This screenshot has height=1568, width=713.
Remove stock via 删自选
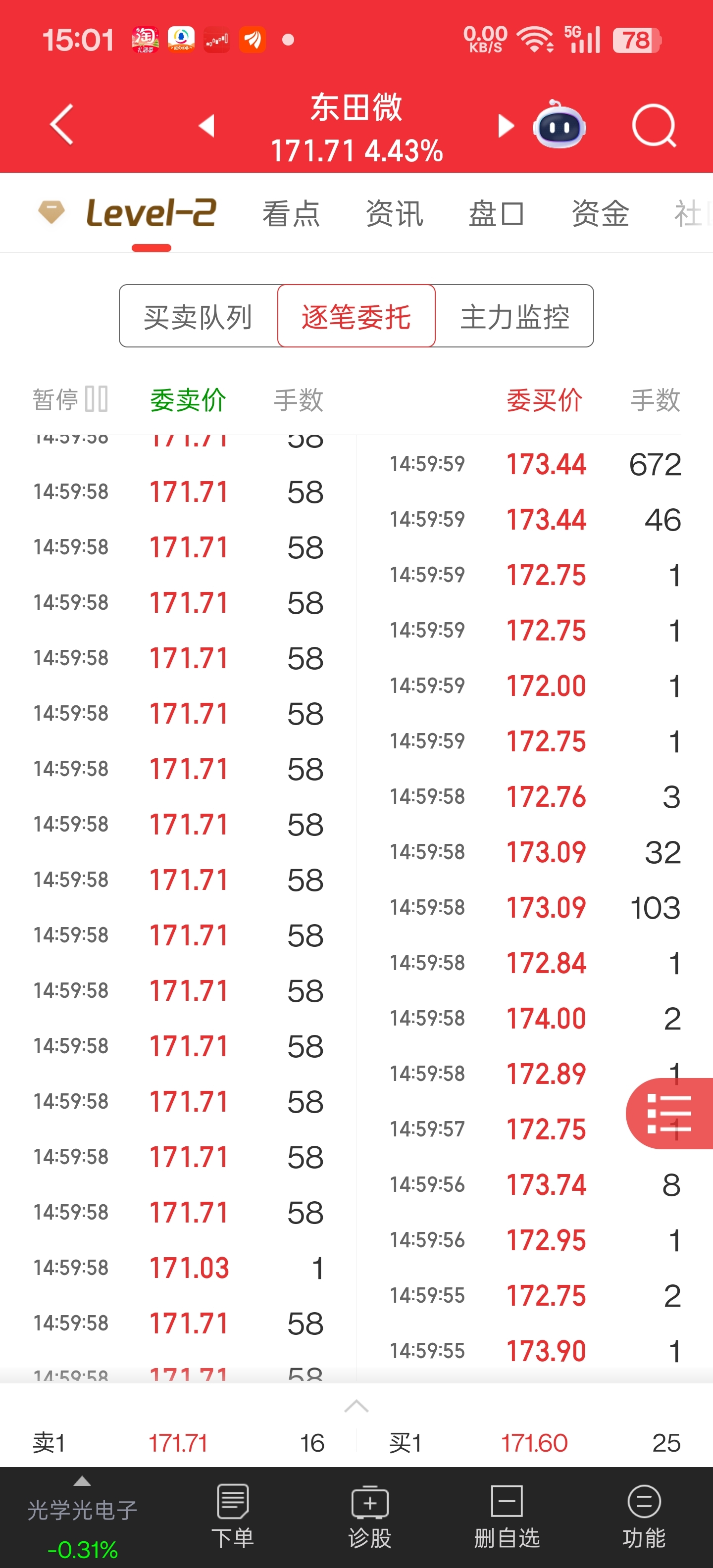click(507, 1516)
